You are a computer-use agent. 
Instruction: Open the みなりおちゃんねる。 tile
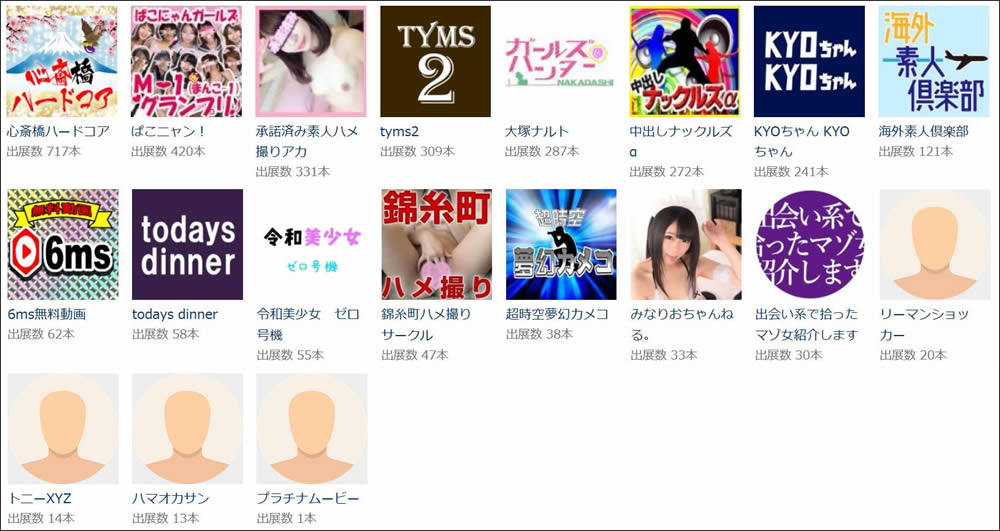coord(685,245)
